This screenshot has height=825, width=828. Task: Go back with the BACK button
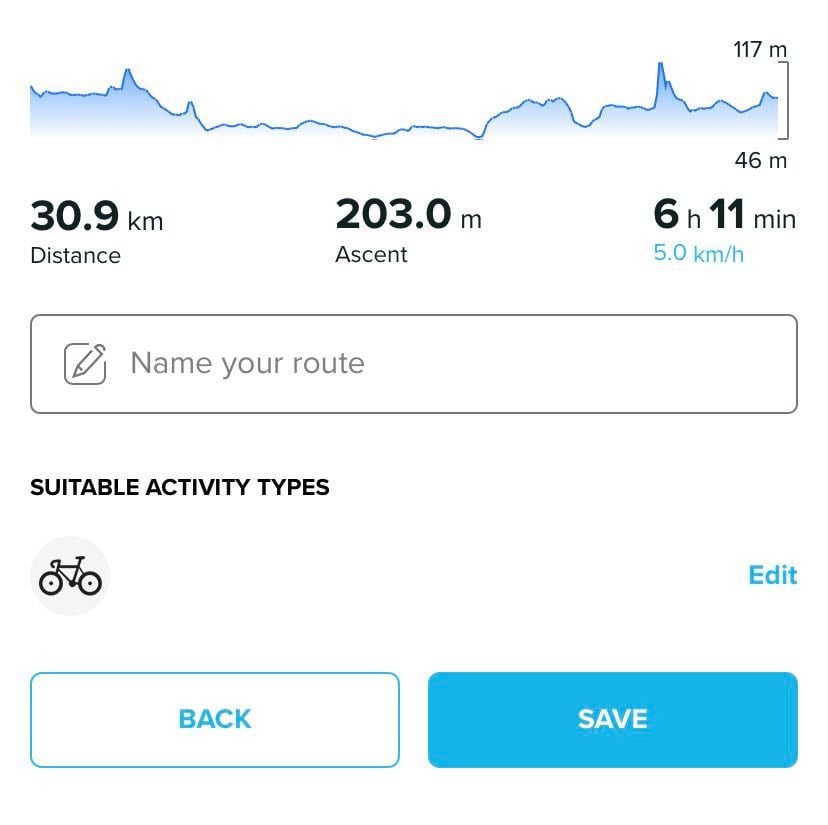pos(215,719)
